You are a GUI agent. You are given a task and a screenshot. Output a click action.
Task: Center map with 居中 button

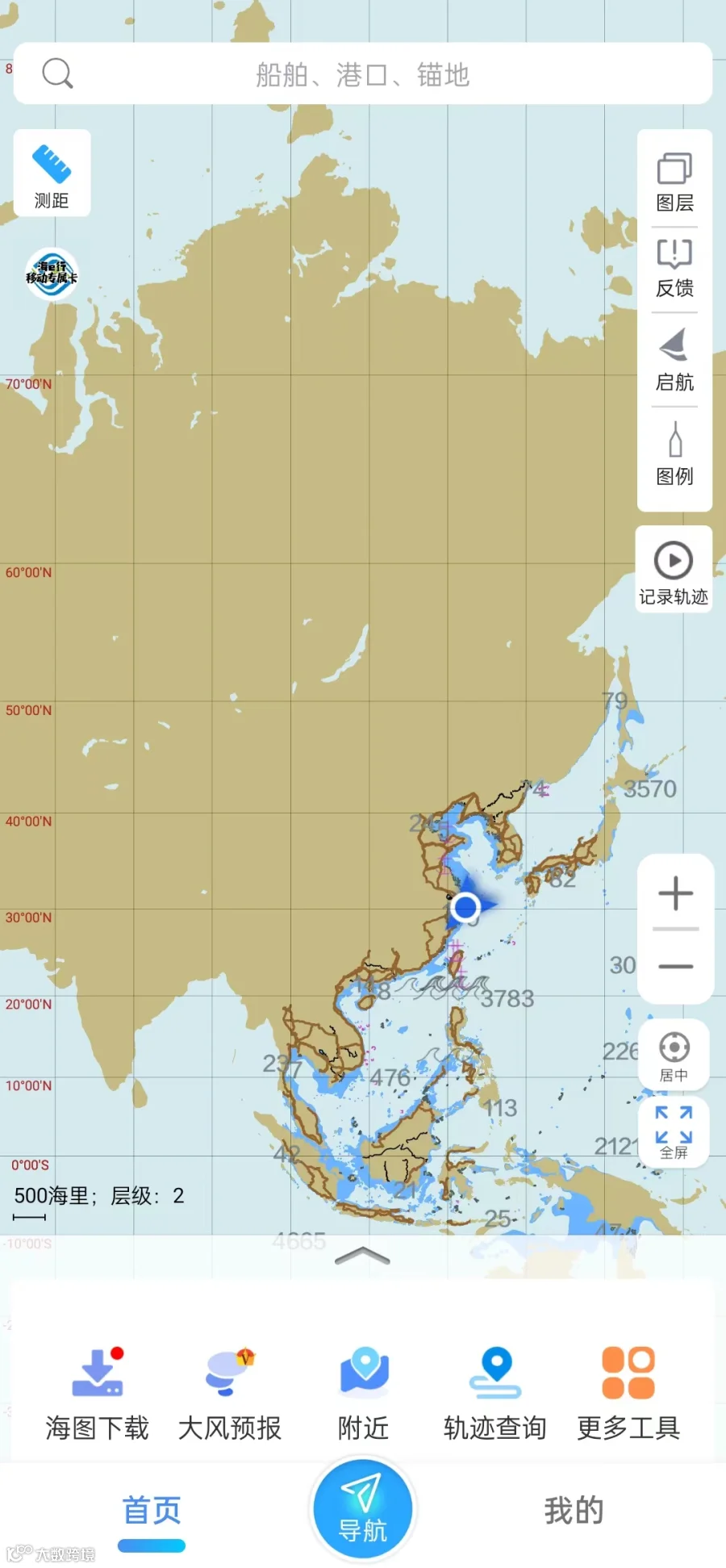click(674, 1056)
